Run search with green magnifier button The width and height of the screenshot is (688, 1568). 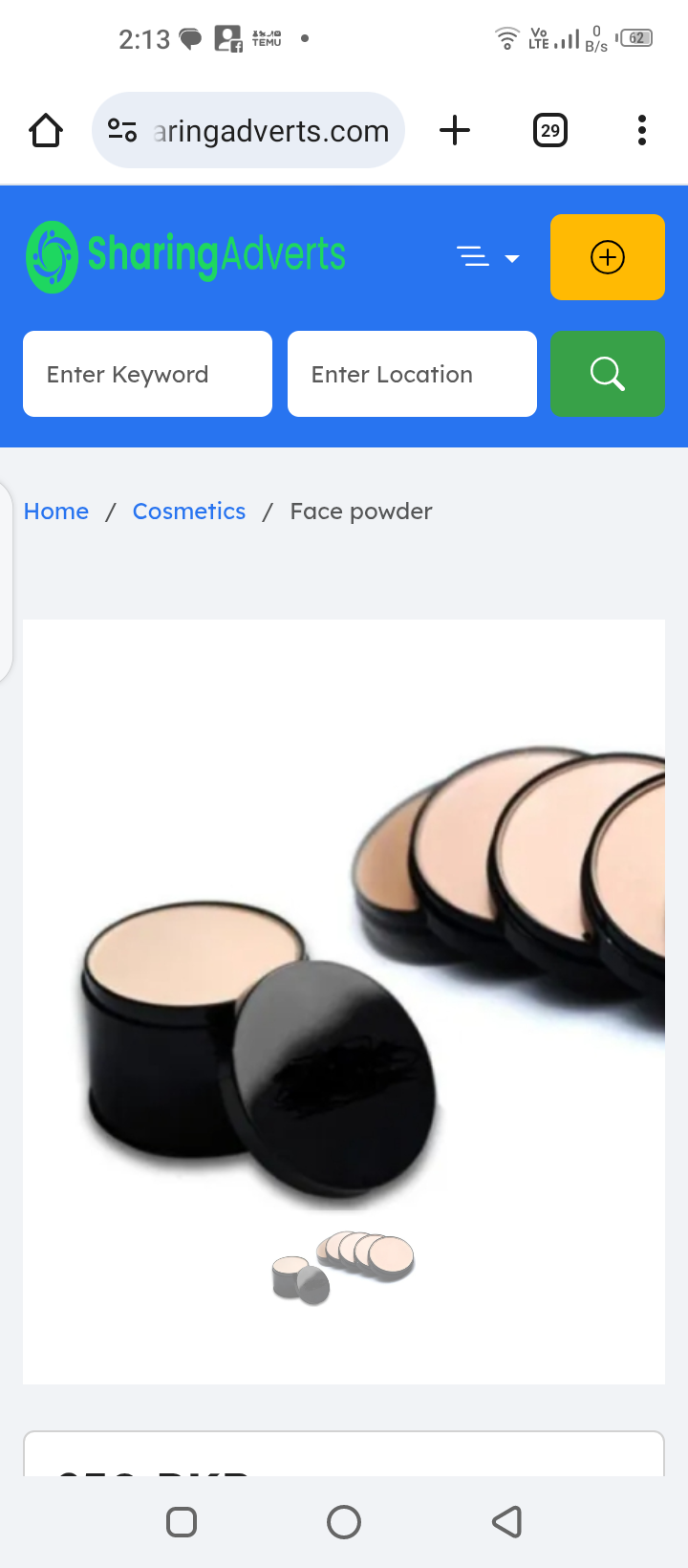(607, 374)
